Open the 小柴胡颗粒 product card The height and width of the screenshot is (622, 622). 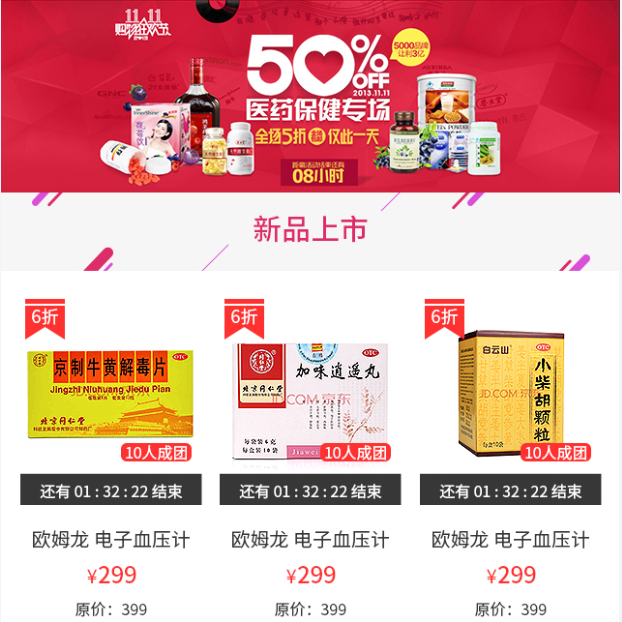tap(510, 392)
